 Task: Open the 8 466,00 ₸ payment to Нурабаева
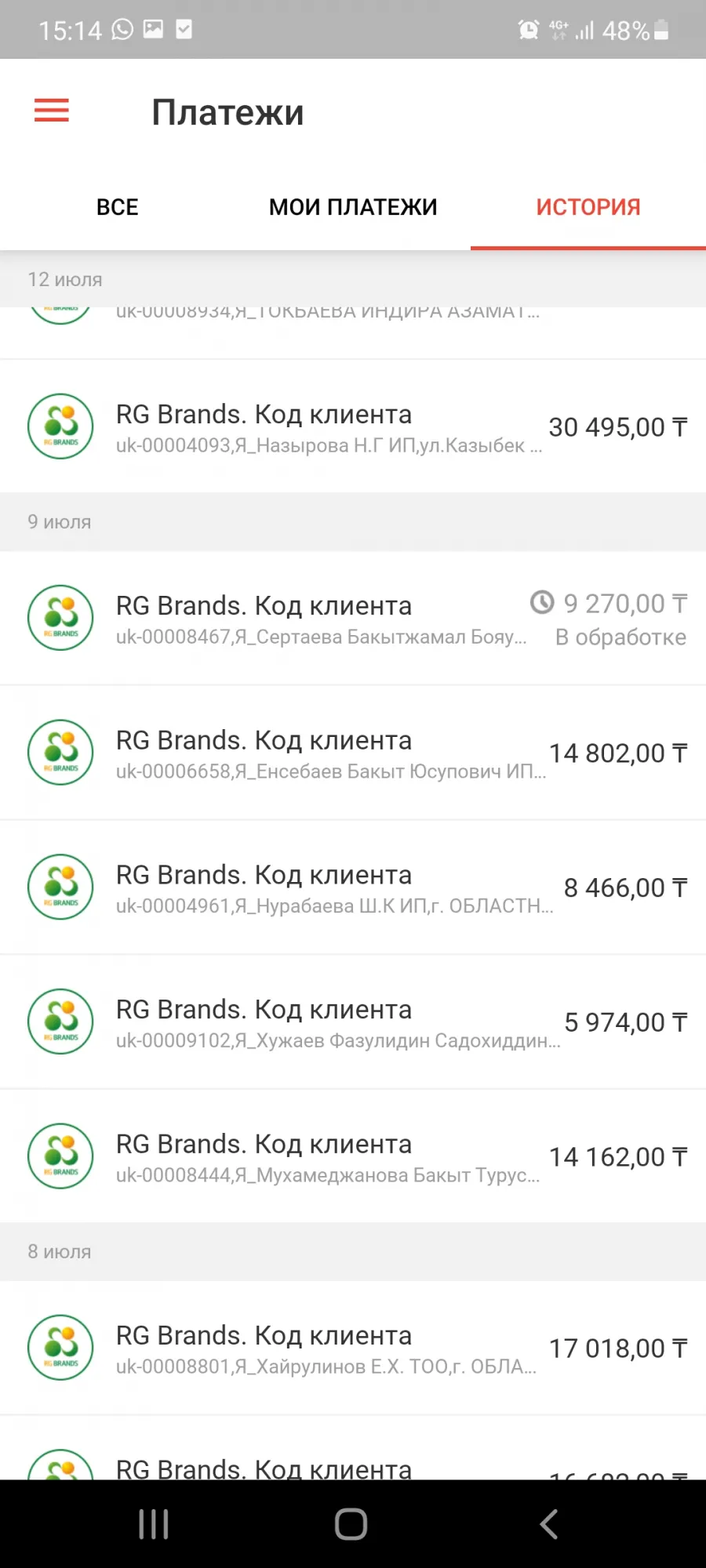[353, 887]
